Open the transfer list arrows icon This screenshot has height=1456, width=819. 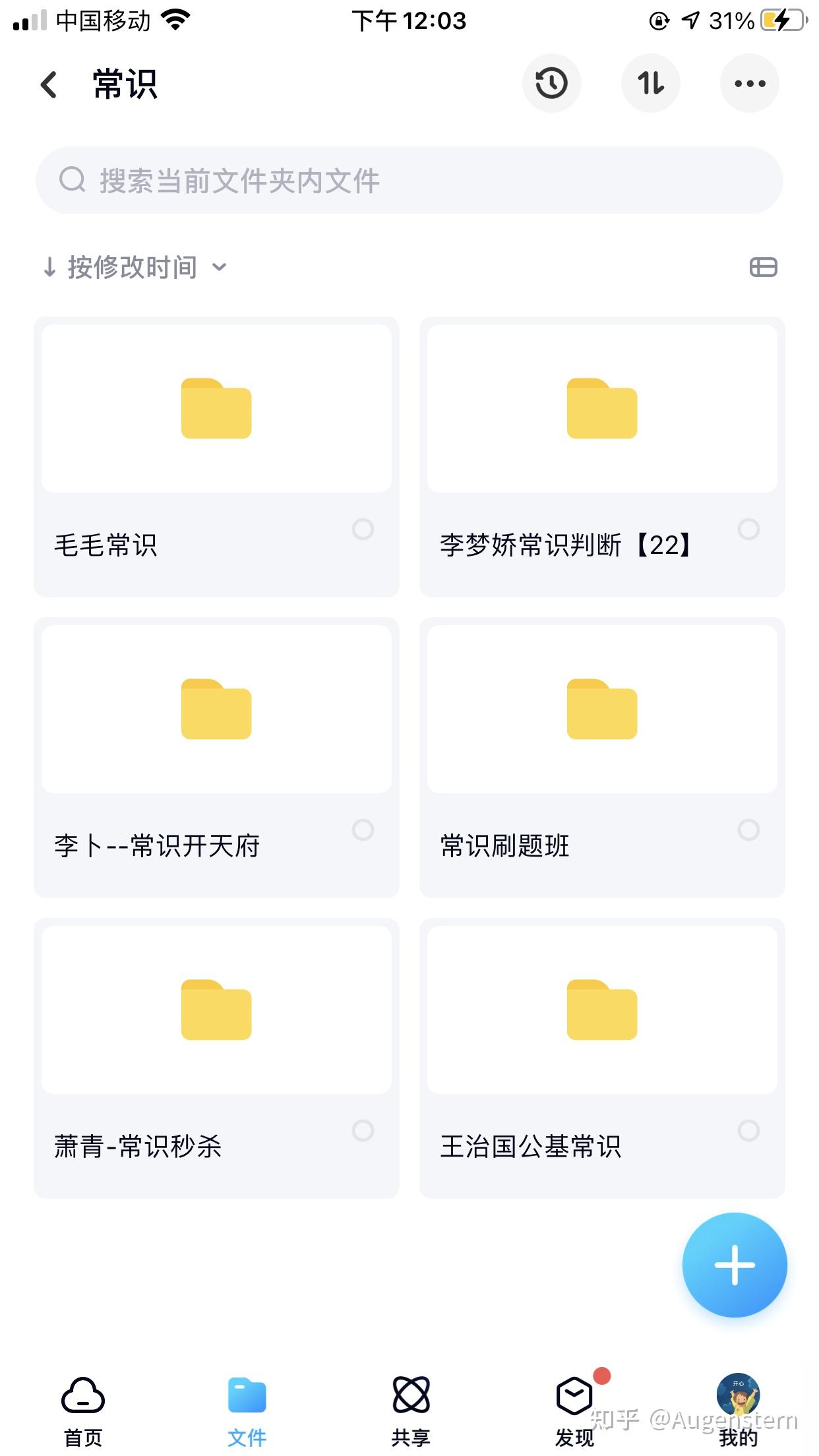pos(650,83)
